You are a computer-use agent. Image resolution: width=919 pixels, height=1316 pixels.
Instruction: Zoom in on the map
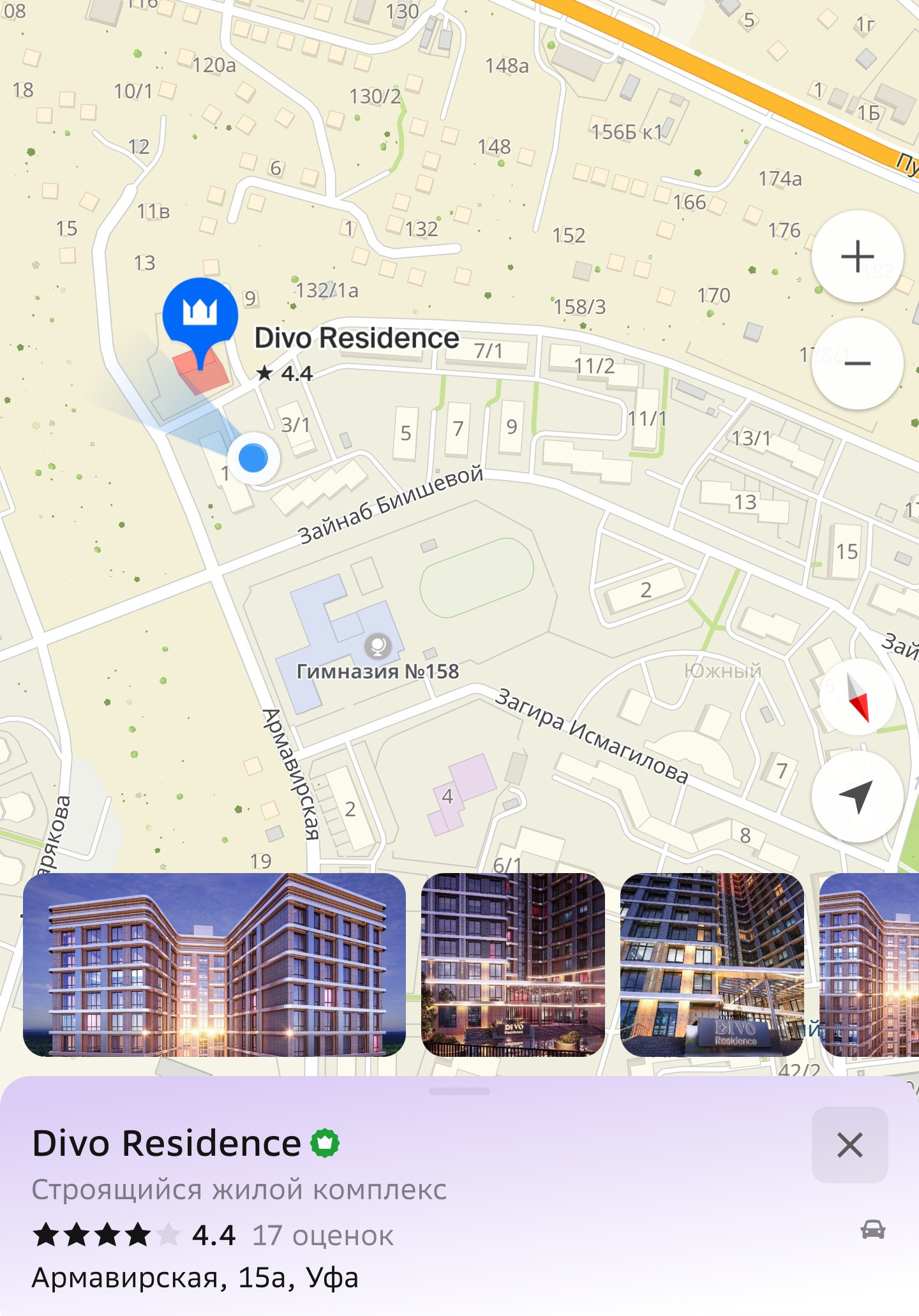[x=857, y=257]
